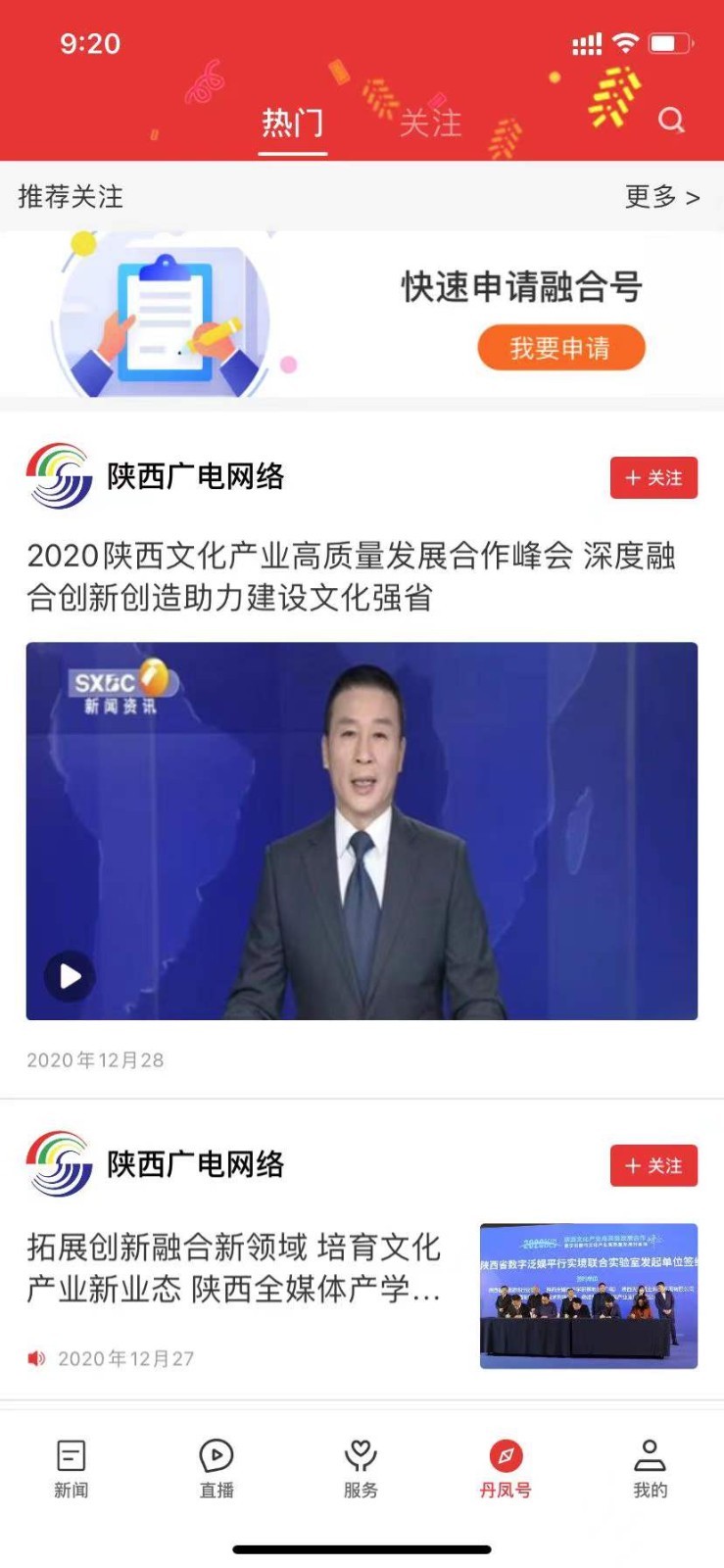Open the 拓展创新融合新领域 article
Viewport: 724px width, 1568px height.
(234, 1268)
